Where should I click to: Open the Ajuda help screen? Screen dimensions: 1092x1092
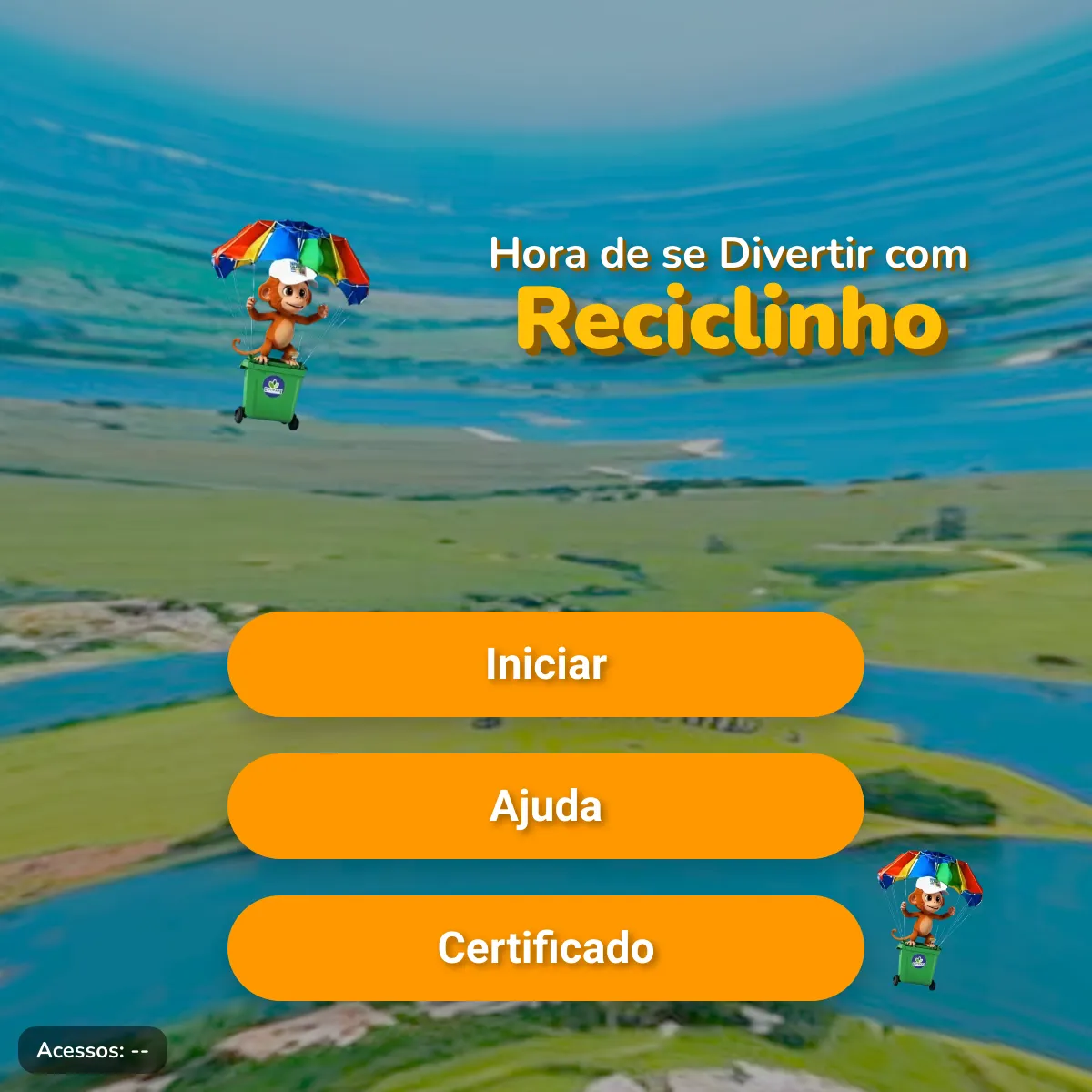point(545,806)
